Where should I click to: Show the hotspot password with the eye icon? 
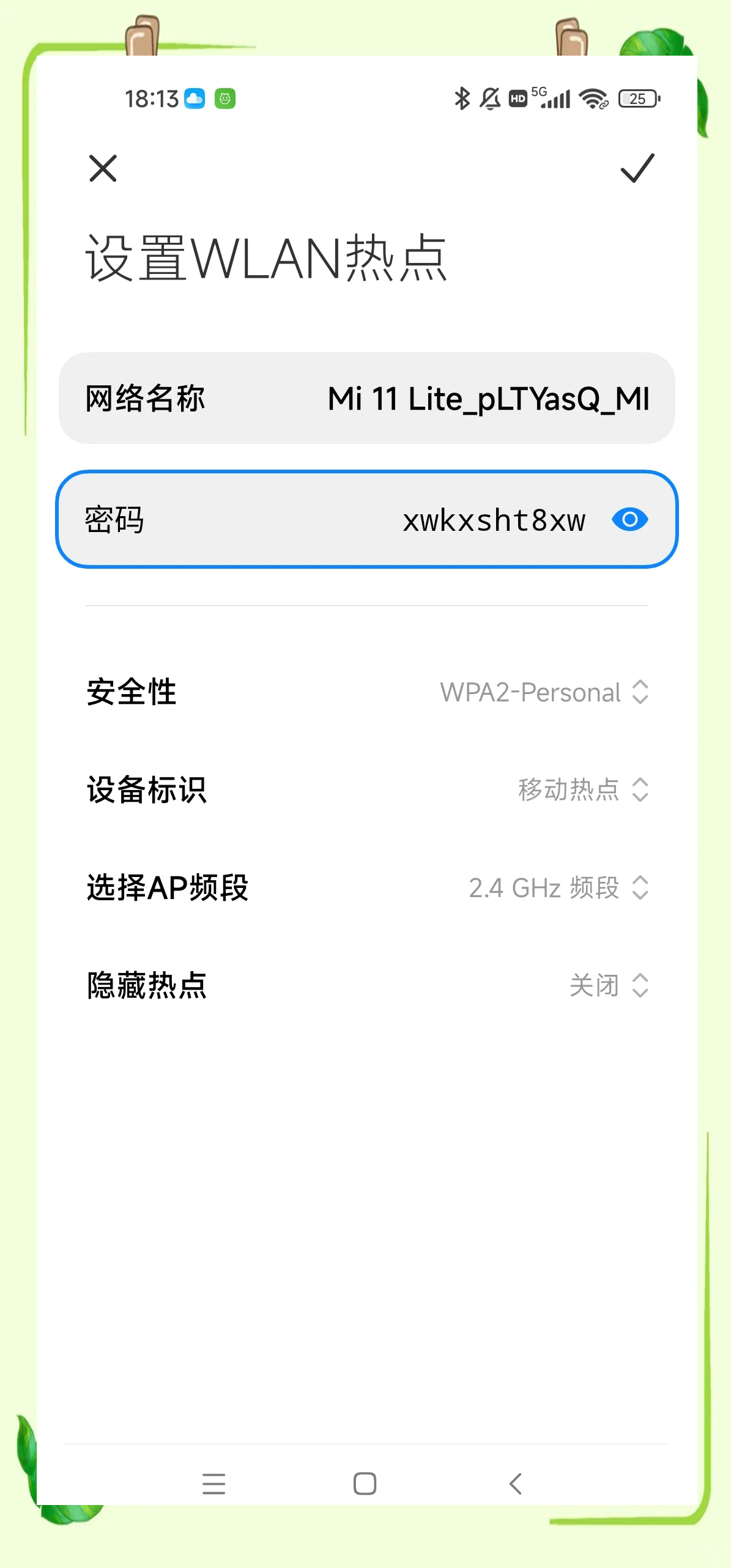[x=630, y=519]
